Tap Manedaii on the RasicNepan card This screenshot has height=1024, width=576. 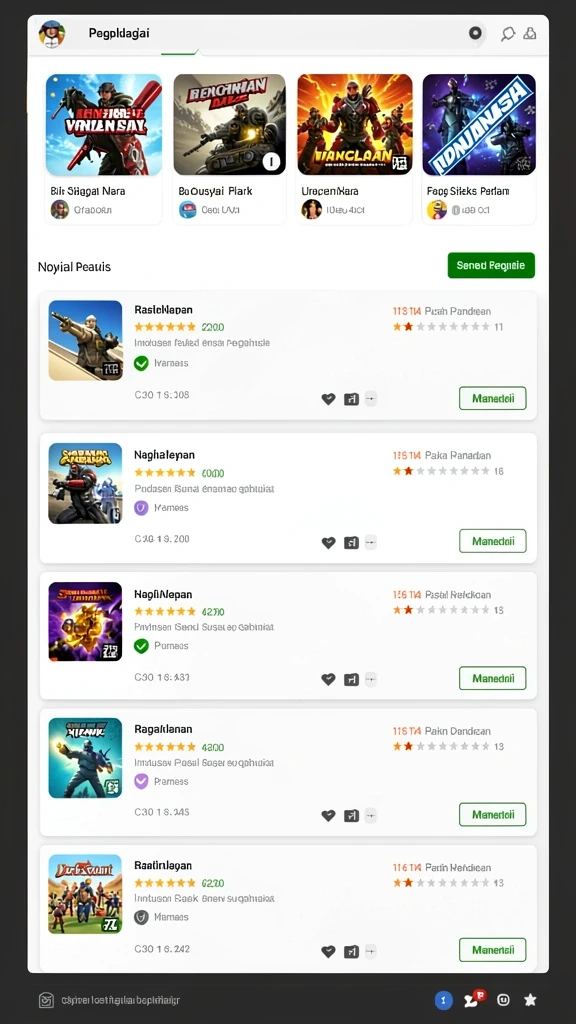[x=492, y=398]
